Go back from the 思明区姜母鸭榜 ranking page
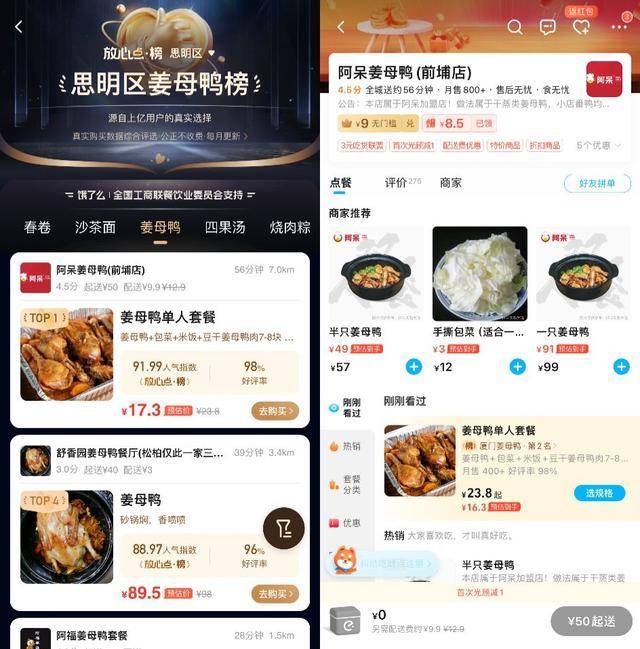Viewport: 640px width, 649px height. click(18, 27)
